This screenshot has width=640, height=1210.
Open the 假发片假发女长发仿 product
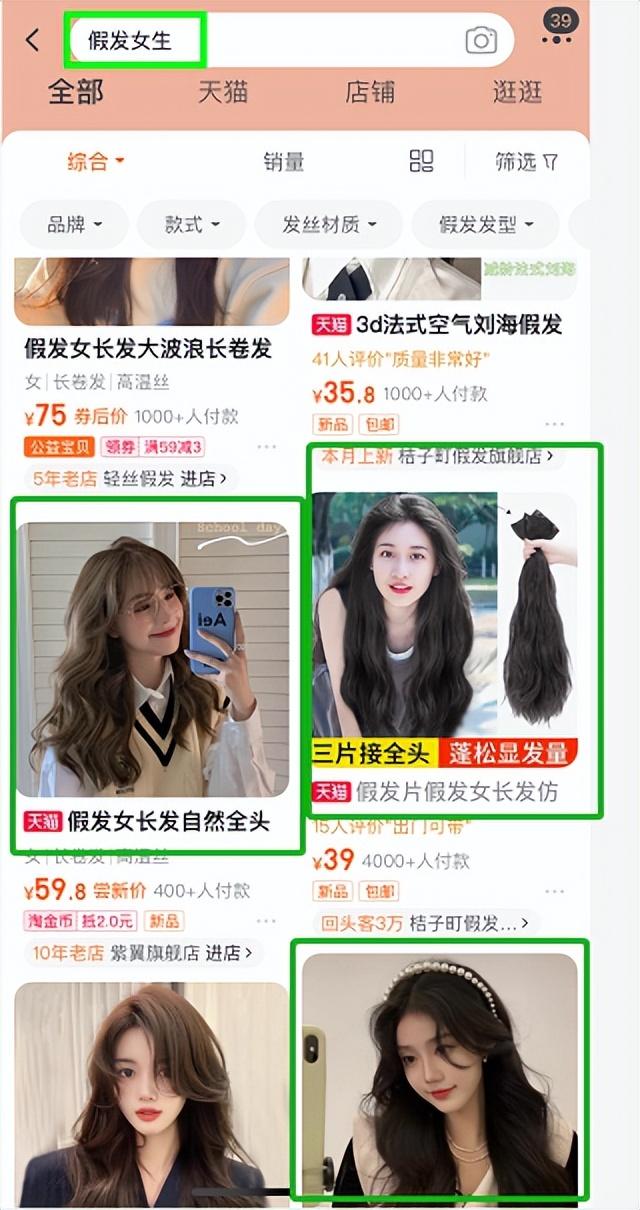445,640
